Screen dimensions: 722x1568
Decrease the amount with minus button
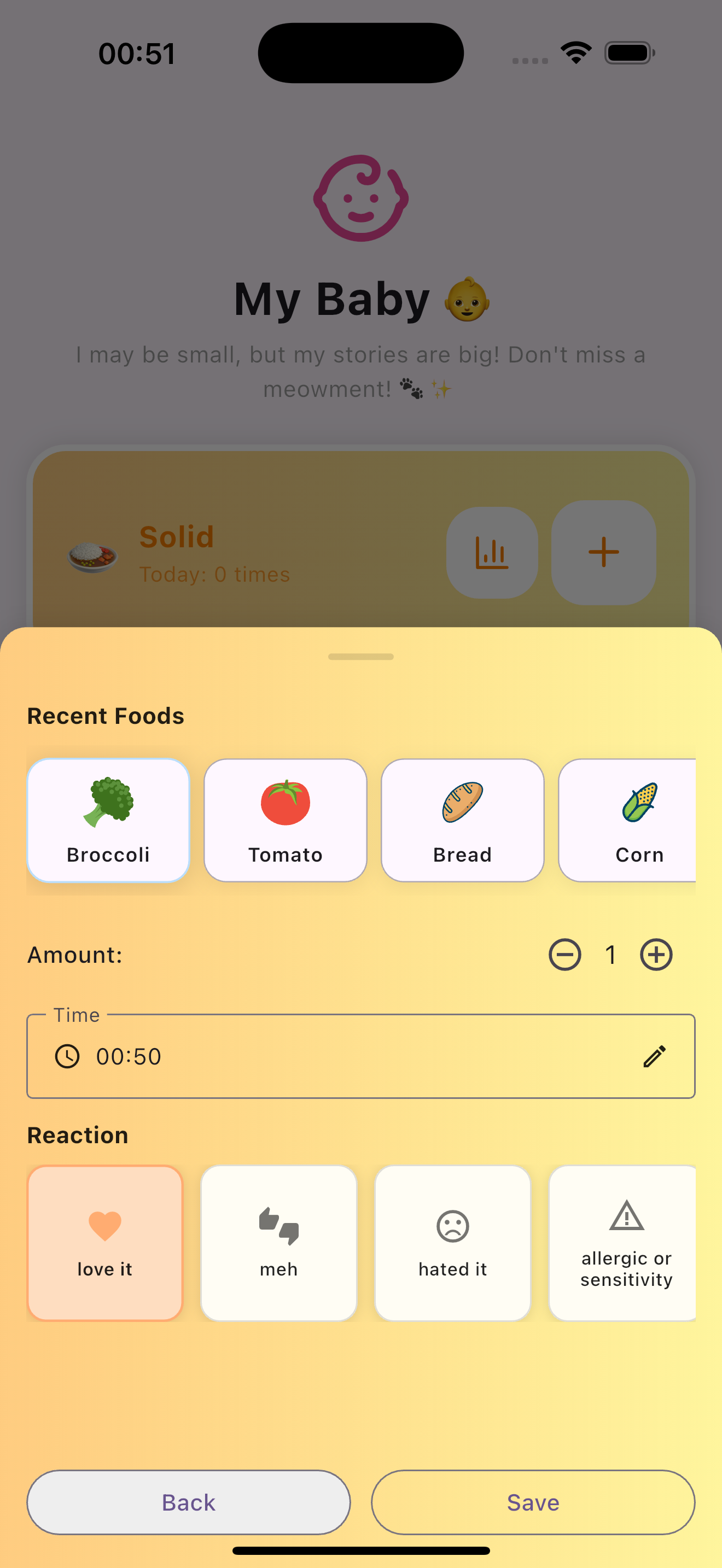[565, 955]
